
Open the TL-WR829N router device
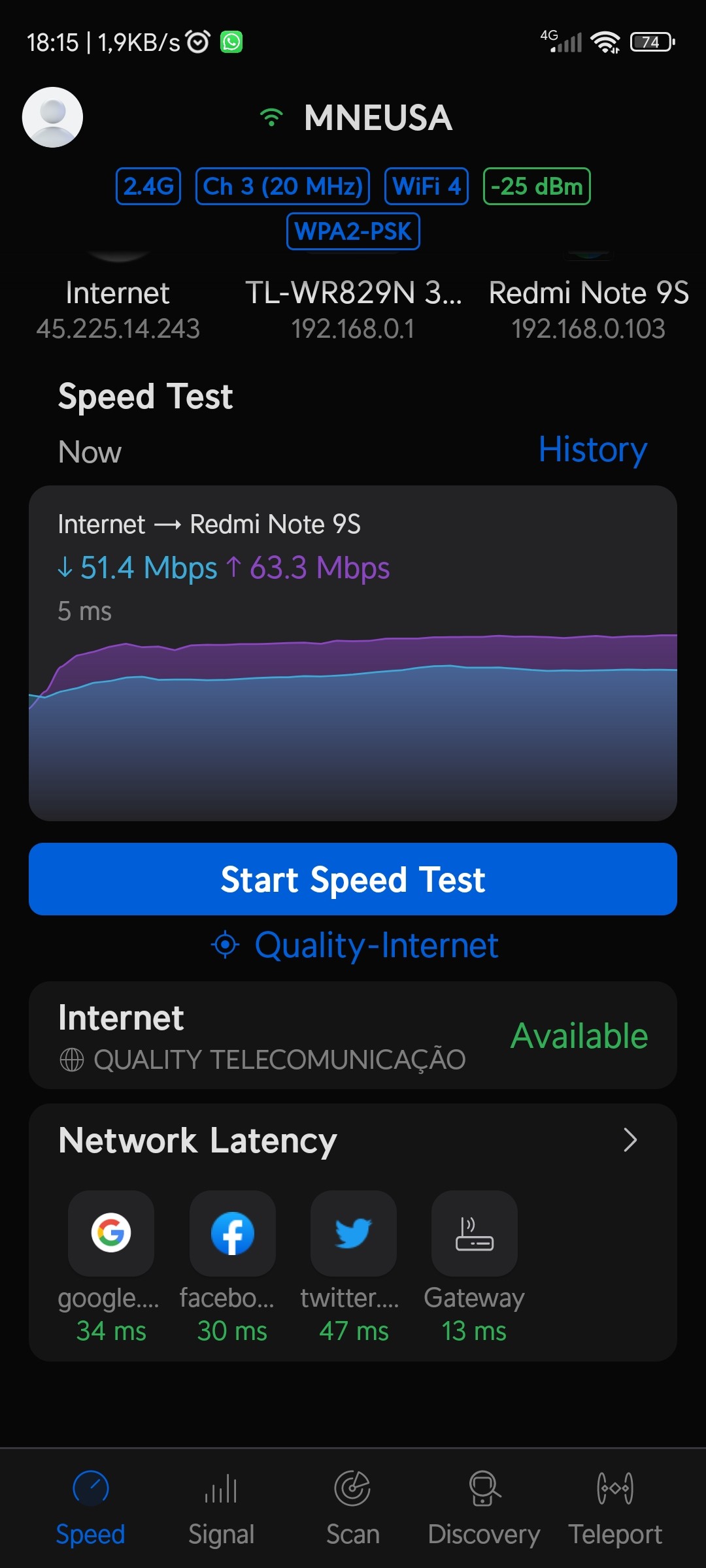click(x=353, y=309)
